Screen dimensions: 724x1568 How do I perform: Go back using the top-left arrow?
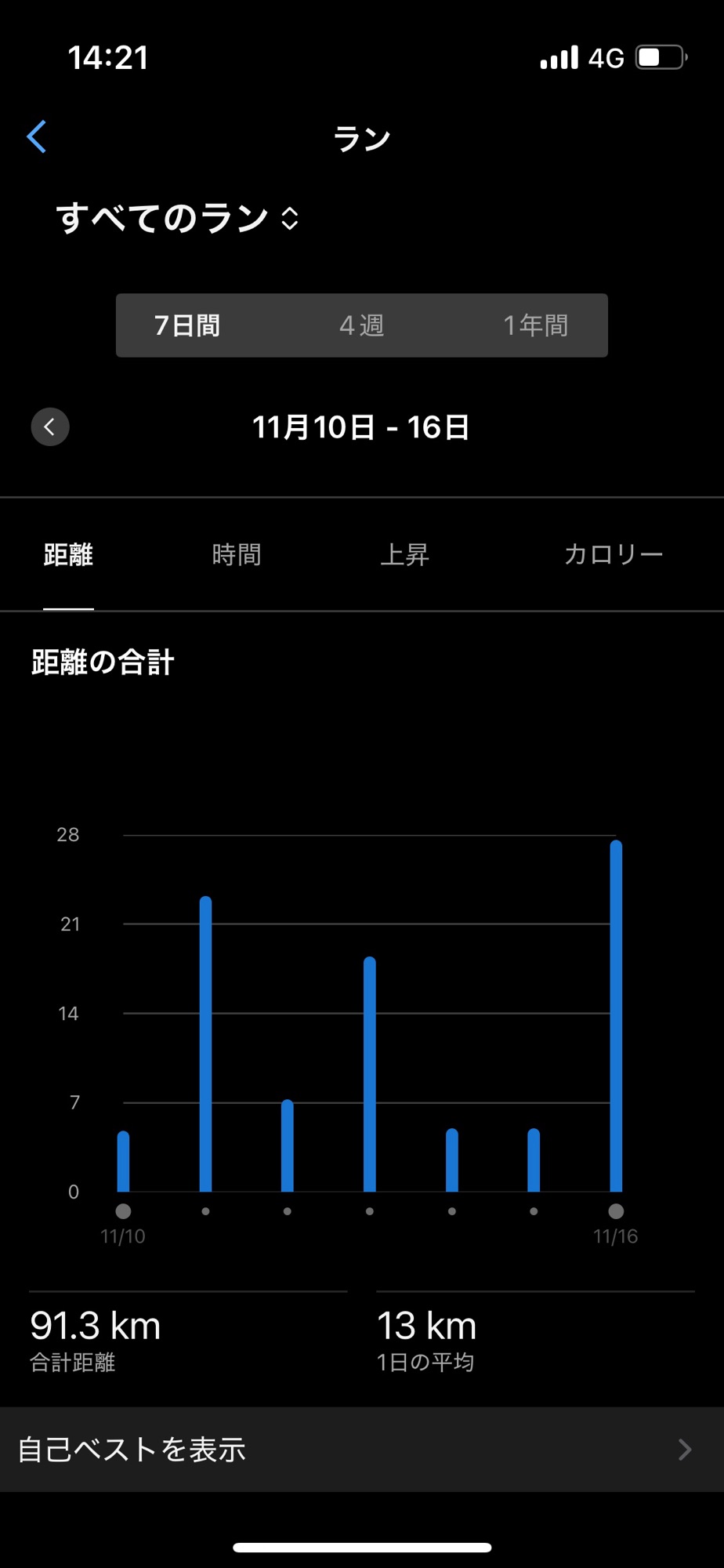(37, 137)
